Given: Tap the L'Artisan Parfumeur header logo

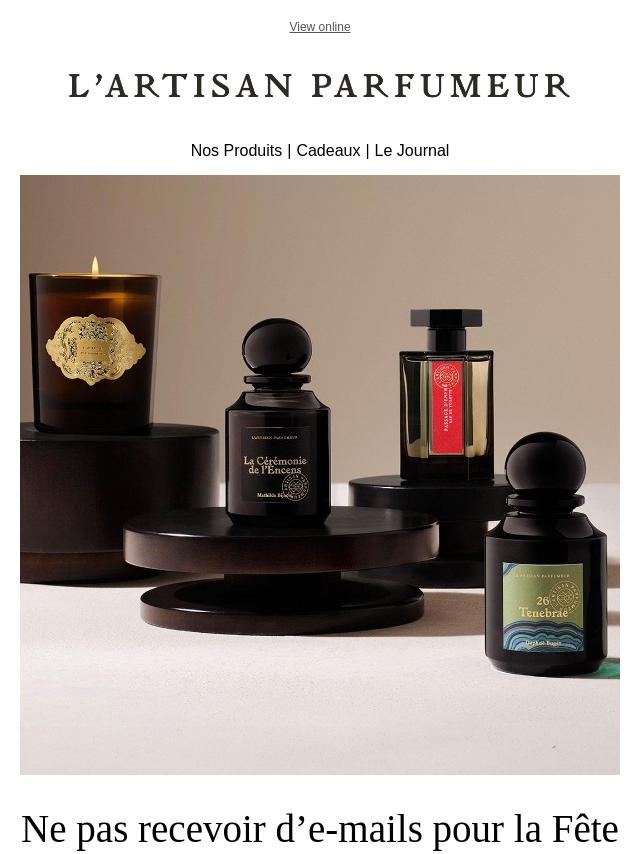Looking at the screenshot, I should click(x=320, y=86).
